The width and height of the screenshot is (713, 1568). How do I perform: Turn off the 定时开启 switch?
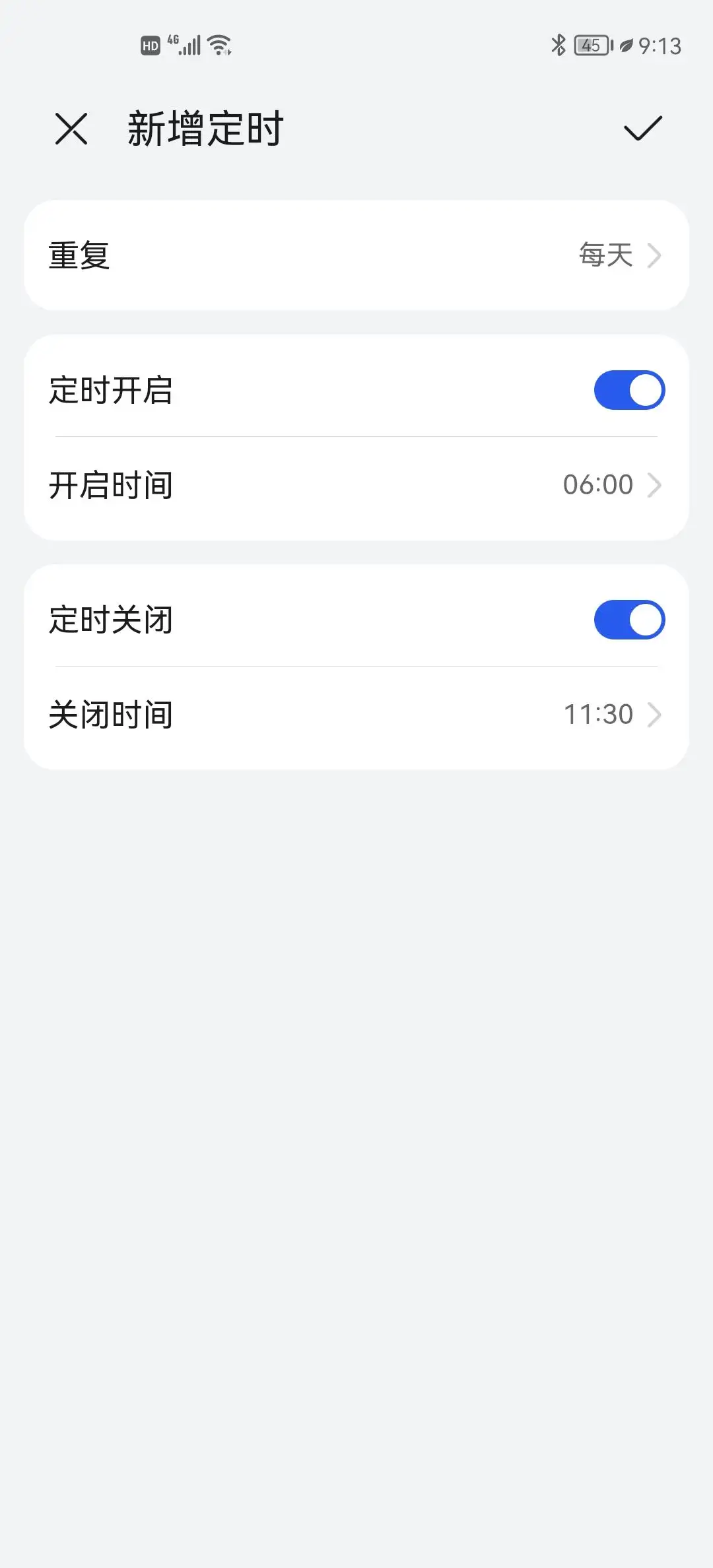[628, 390]
